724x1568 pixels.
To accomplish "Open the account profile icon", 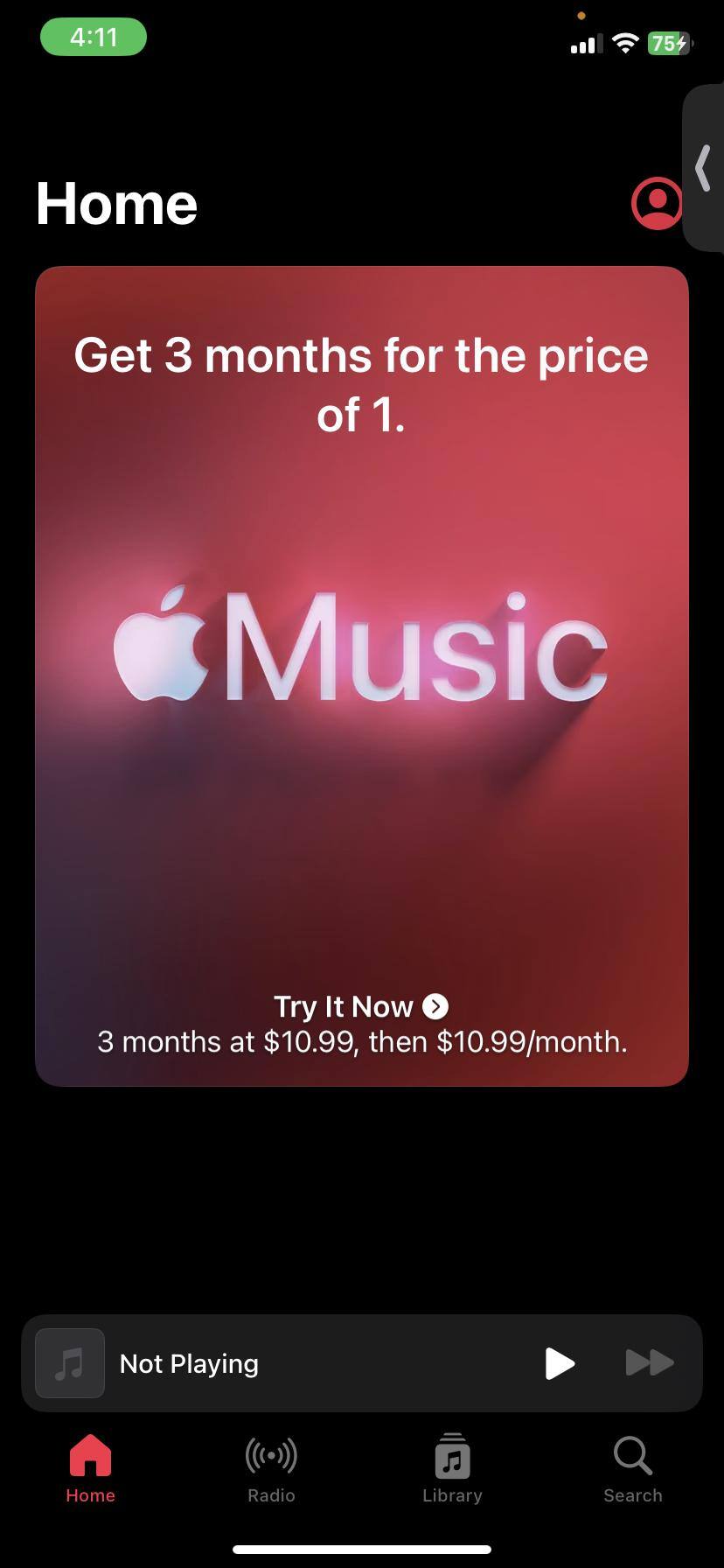I will pyautogui.click(x=656, y=203).
